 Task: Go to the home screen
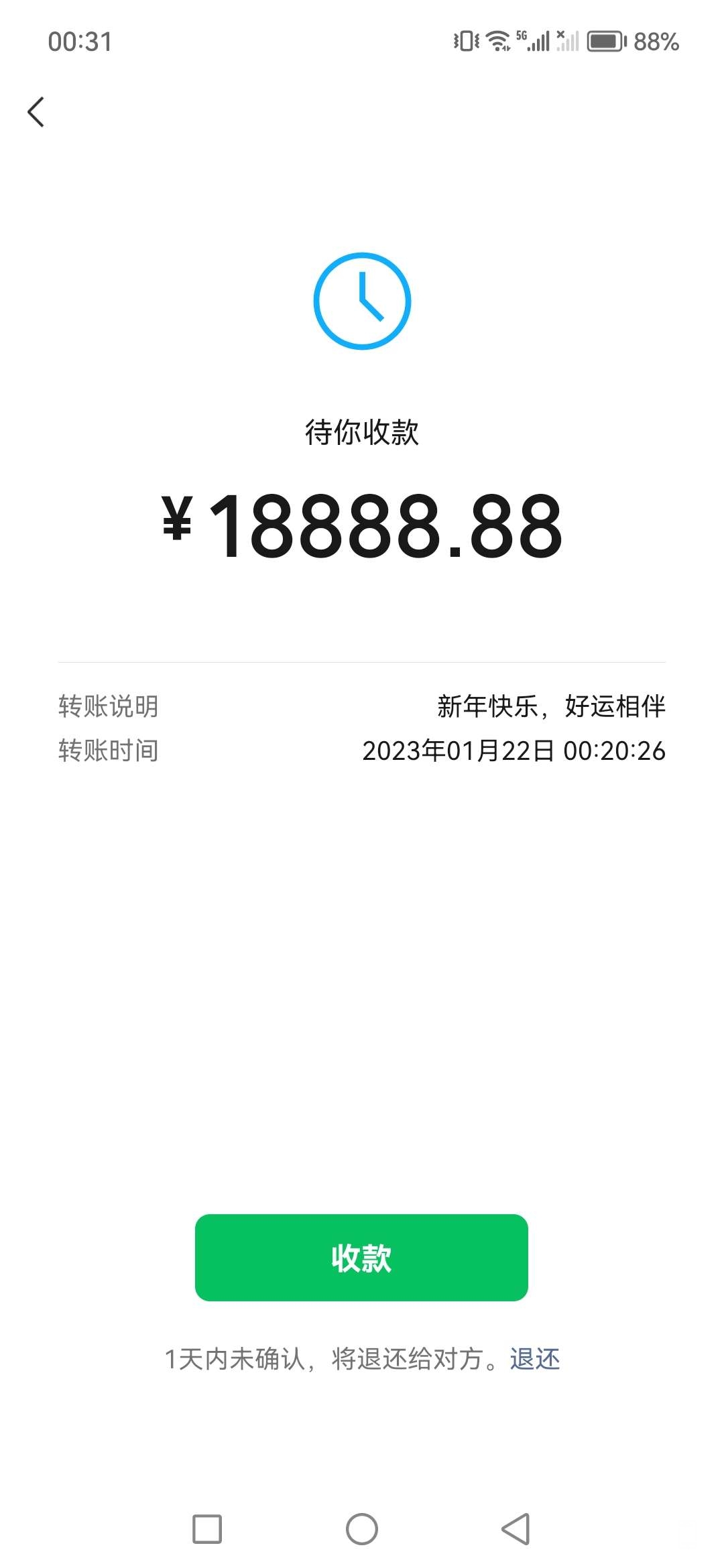pos(362,1529)
